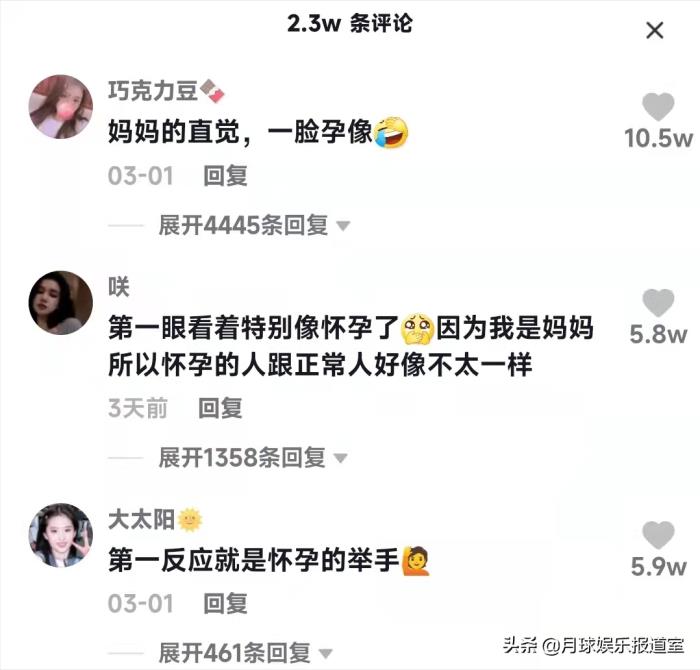Expand the 461 replies
The image size is (700, 670).
pos(247,654)
